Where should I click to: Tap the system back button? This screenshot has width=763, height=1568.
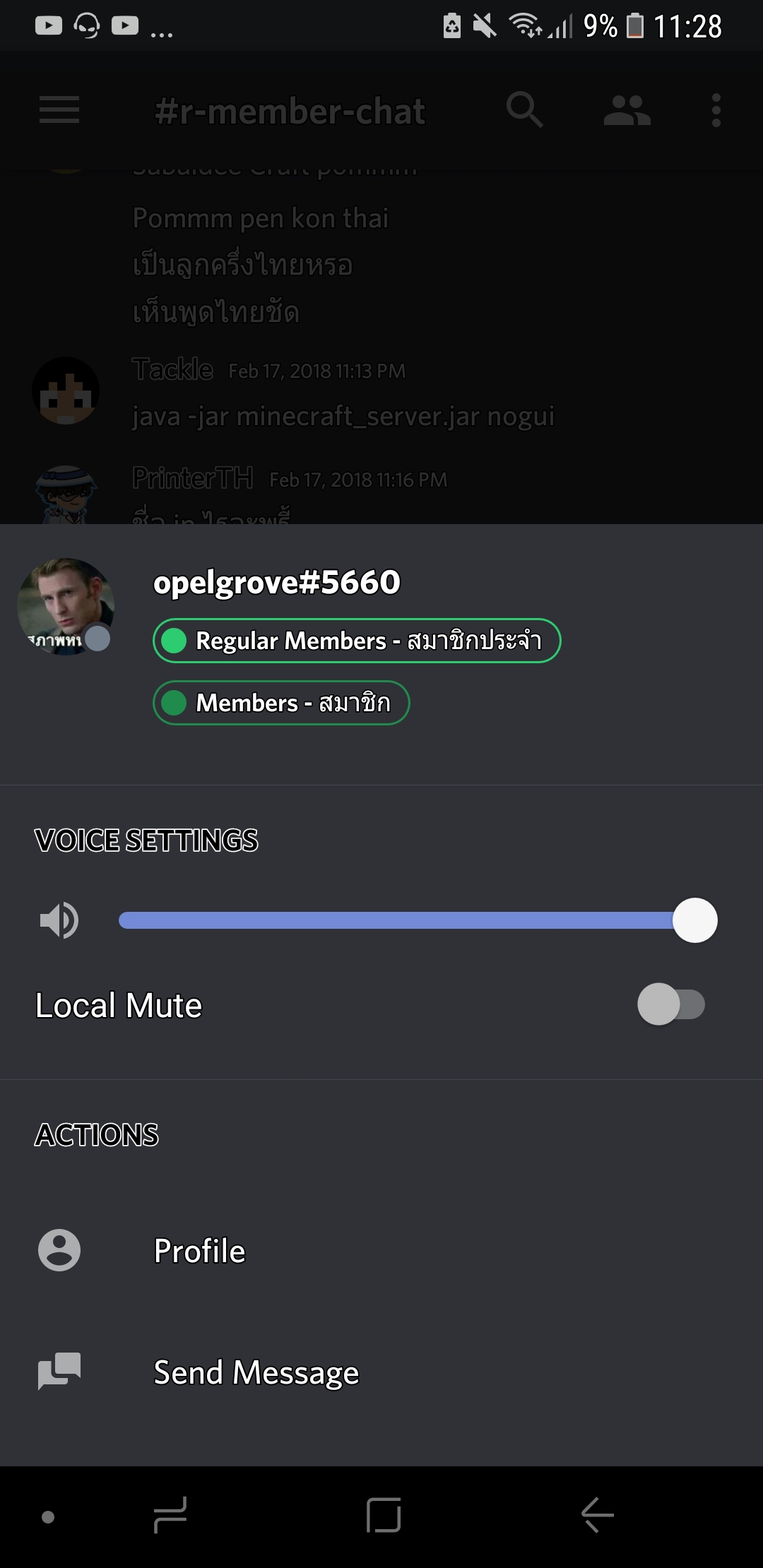597,1515
